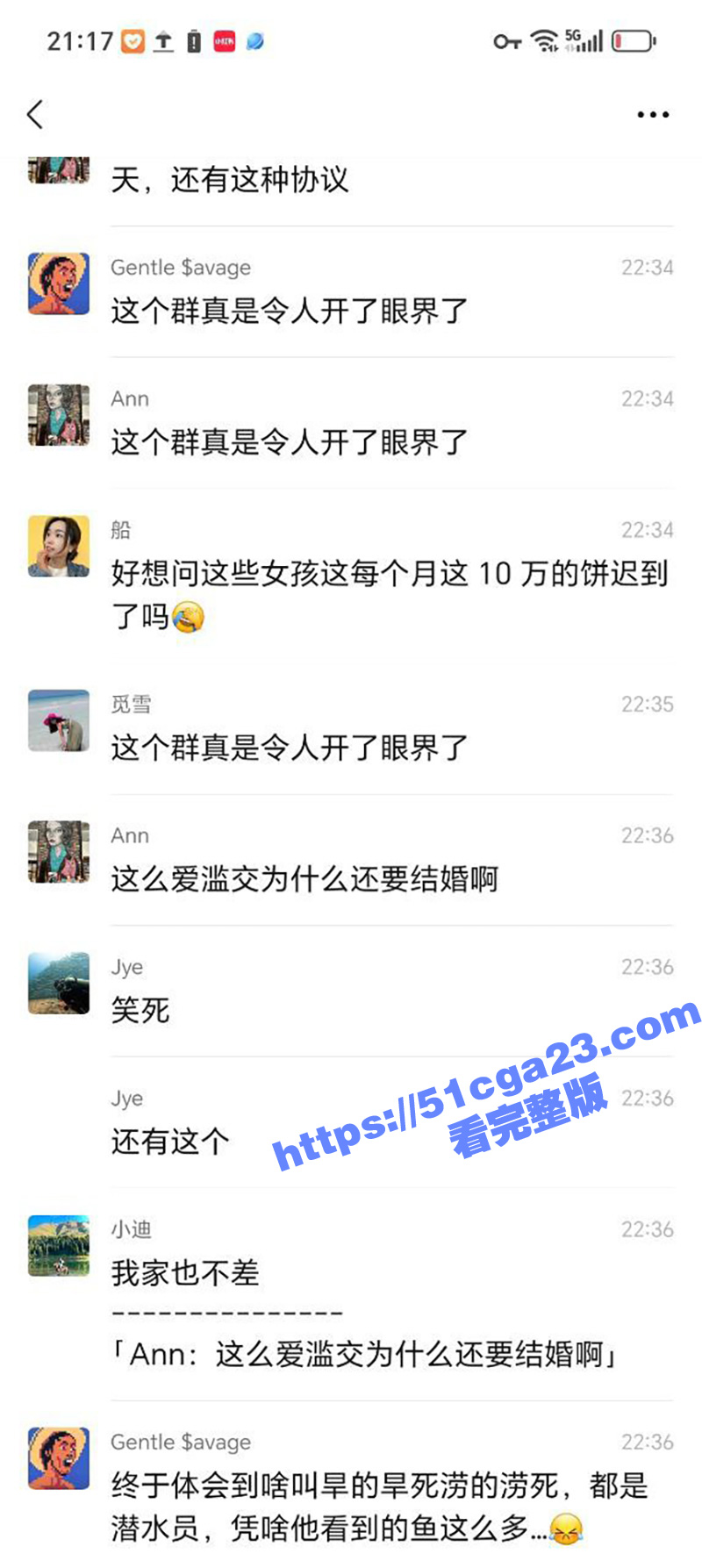Image resolution: width=702 pixels, height=1568 pixels.
Task: Tap the back arrow to leave the chat
Action: point(35,114)
